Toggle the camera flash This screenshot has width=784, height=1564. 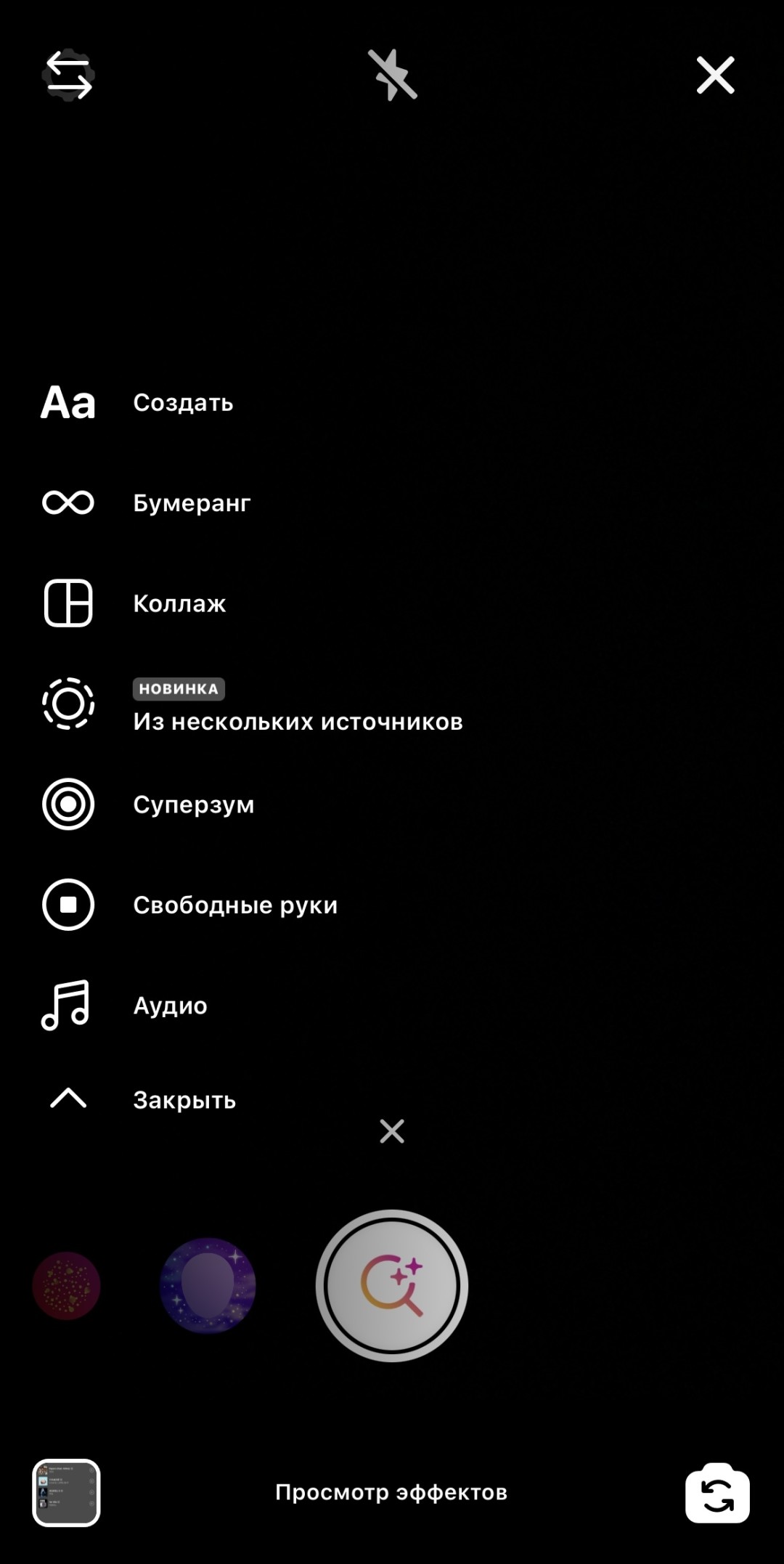[x=392, y=75]
